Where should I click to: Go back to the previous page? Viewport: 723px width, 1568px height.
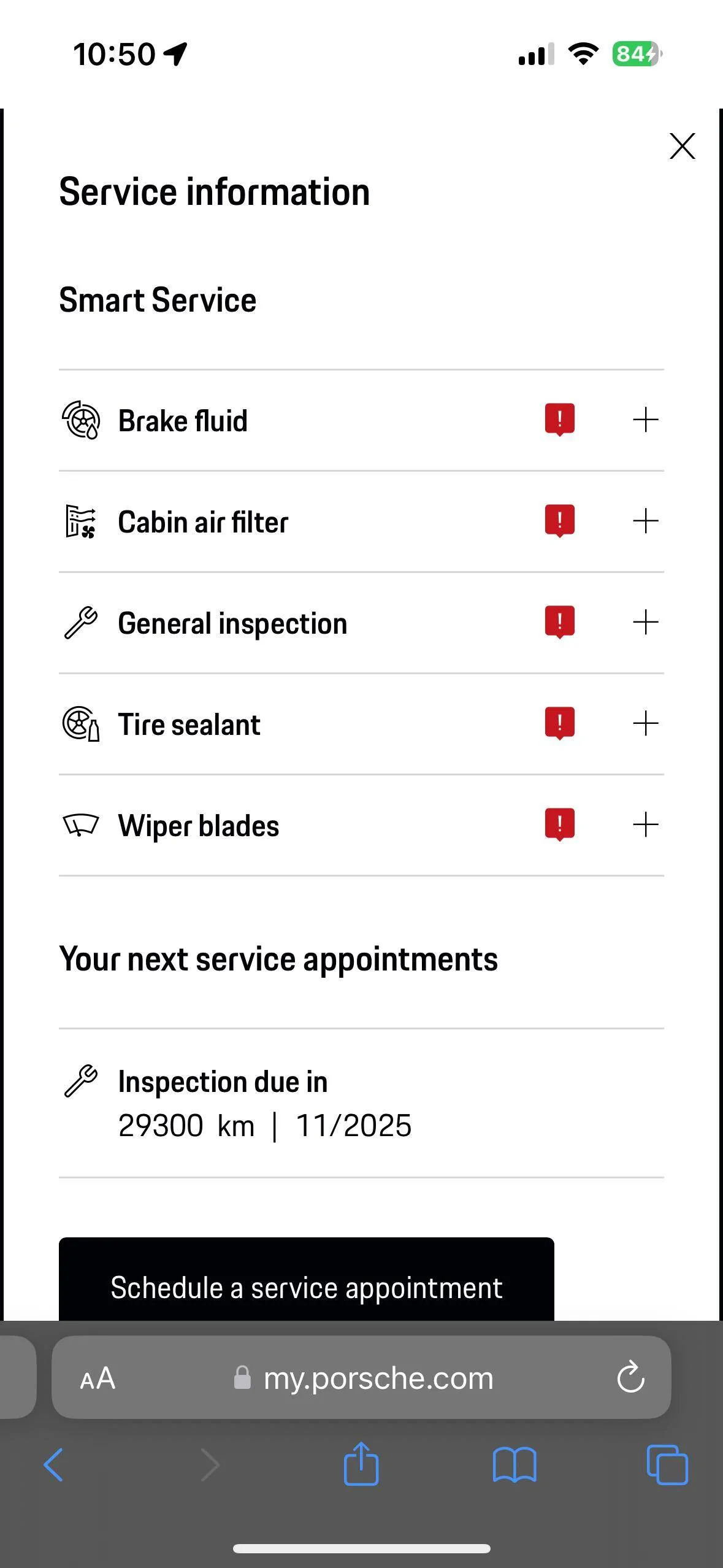click(53, 1465)
